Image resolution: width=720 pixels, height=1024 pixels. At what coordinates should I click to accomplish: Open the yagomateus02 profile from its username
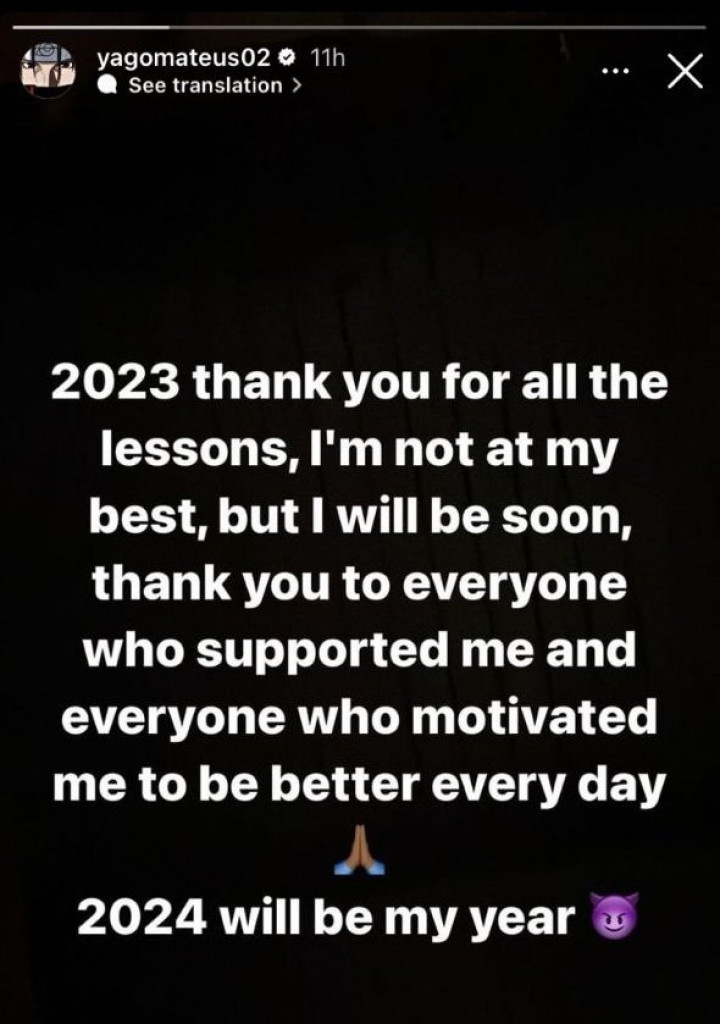tap(184, 59)
